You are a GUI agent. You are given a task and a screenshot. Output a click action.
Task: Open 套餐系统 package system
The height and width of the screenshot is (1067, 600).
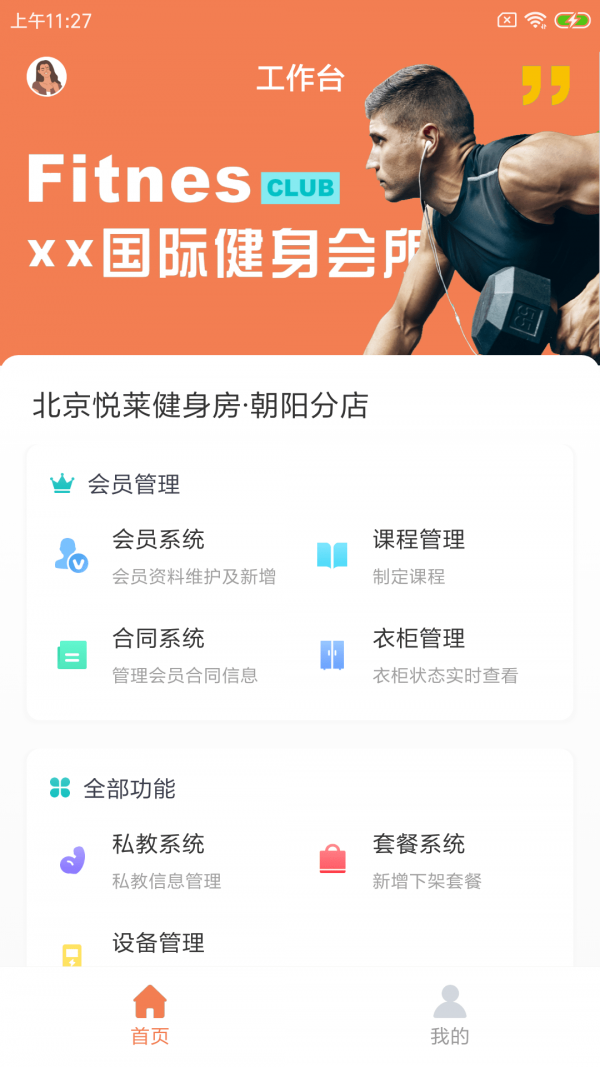420,860
